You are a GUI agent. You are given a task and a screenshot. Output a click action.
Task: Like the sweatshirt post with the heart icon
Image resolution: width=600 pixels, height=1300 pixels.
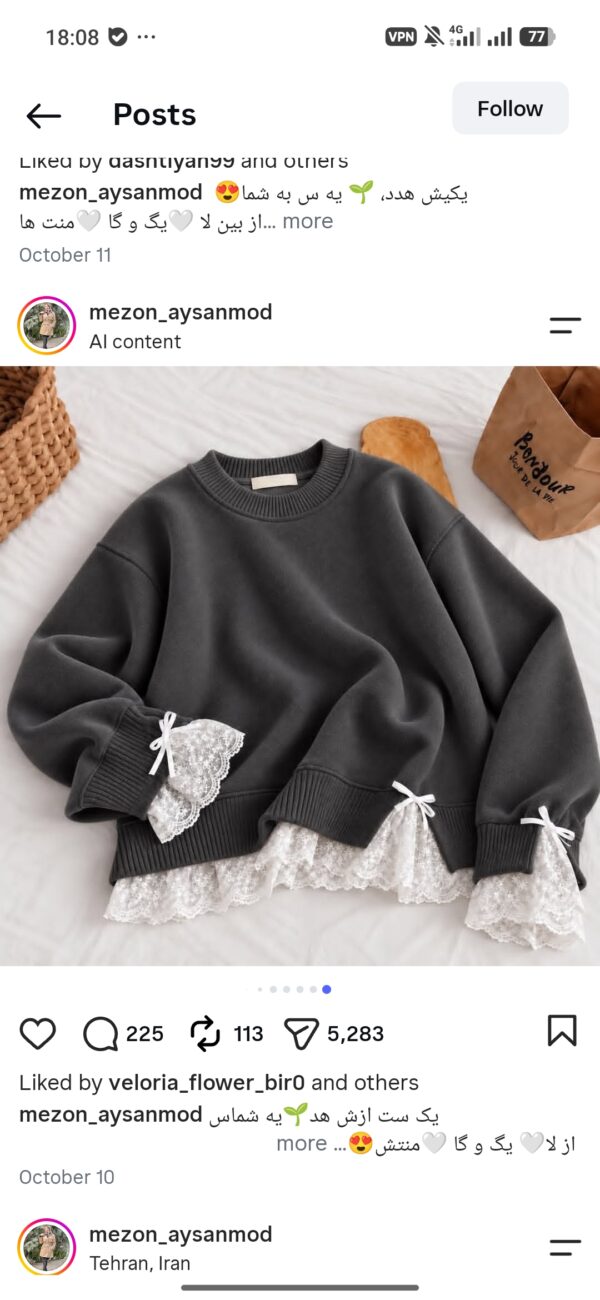(x=38, y=1033)
